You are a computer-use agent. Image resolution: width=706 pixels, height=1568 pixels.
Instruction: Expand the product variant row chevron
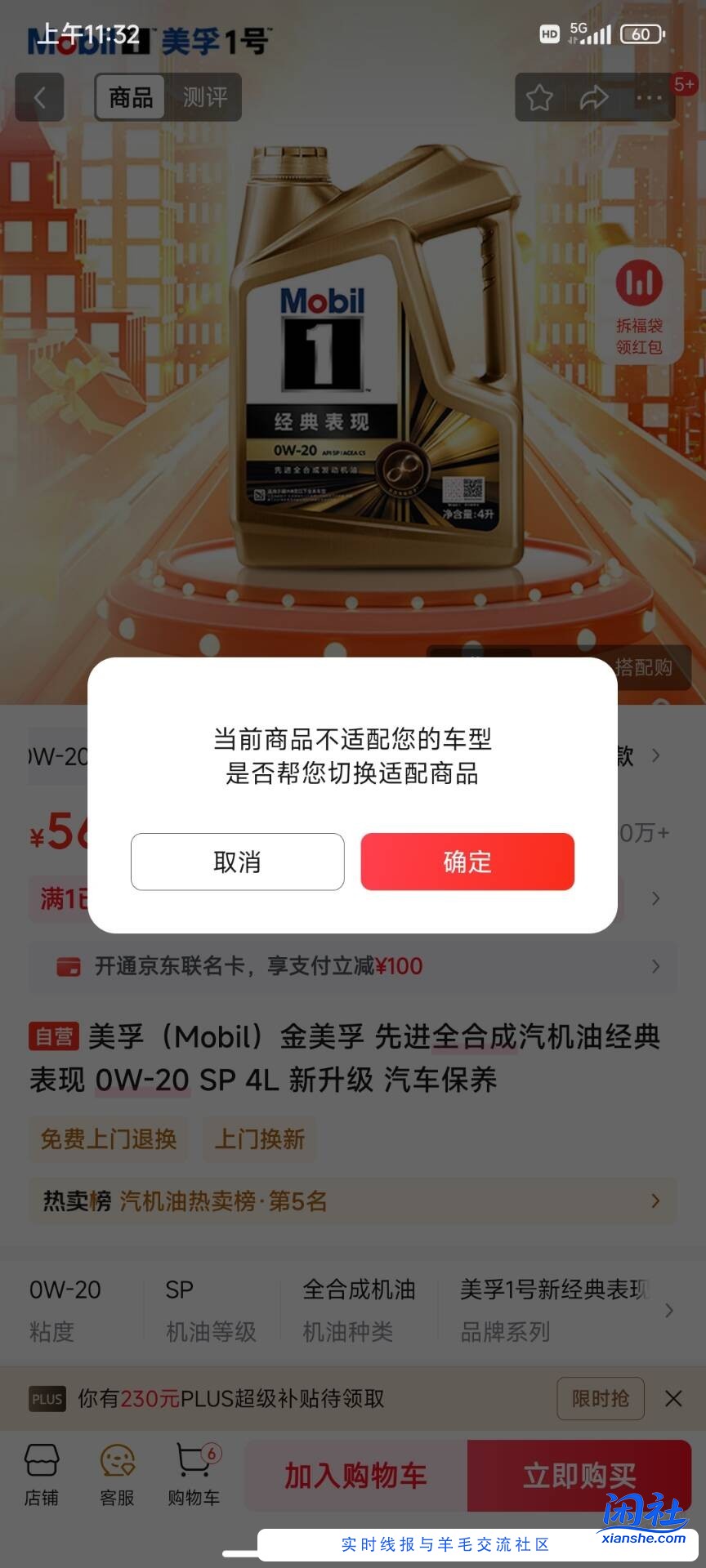(x=655, y=756)
